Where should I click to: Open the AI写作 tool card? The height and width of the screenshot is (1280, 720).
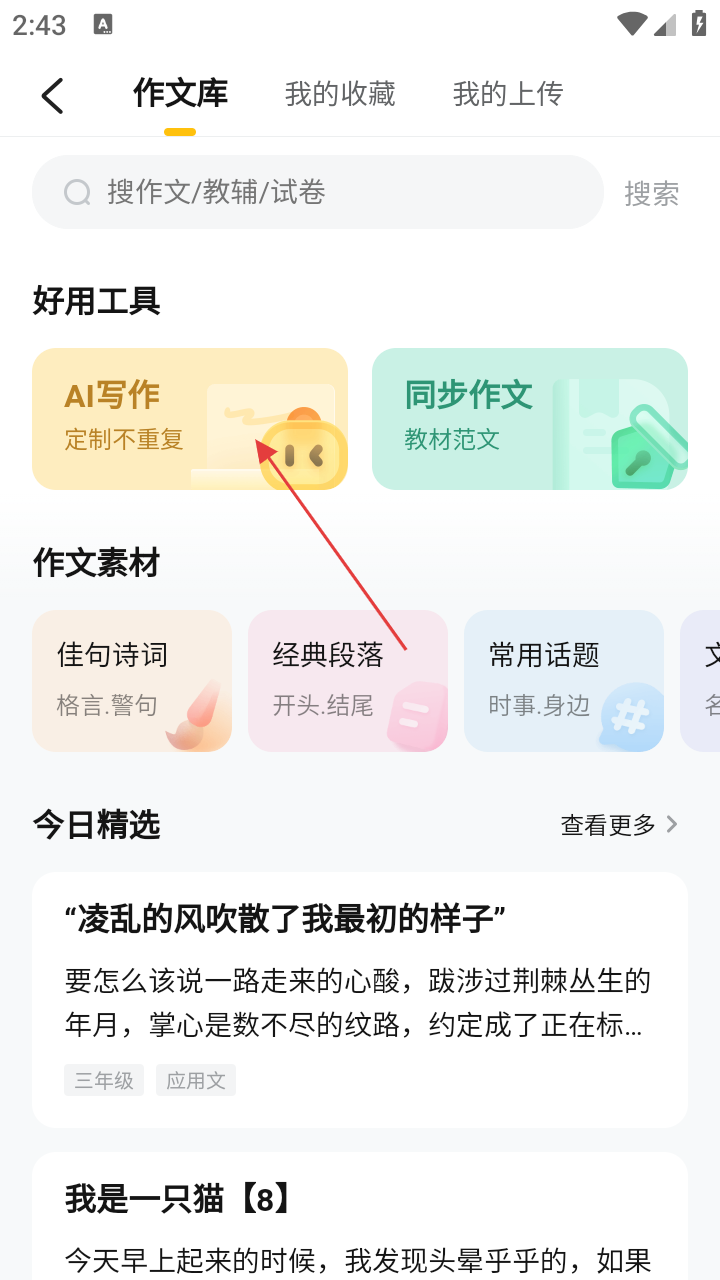pyautogui.click(x=190, y=419)
